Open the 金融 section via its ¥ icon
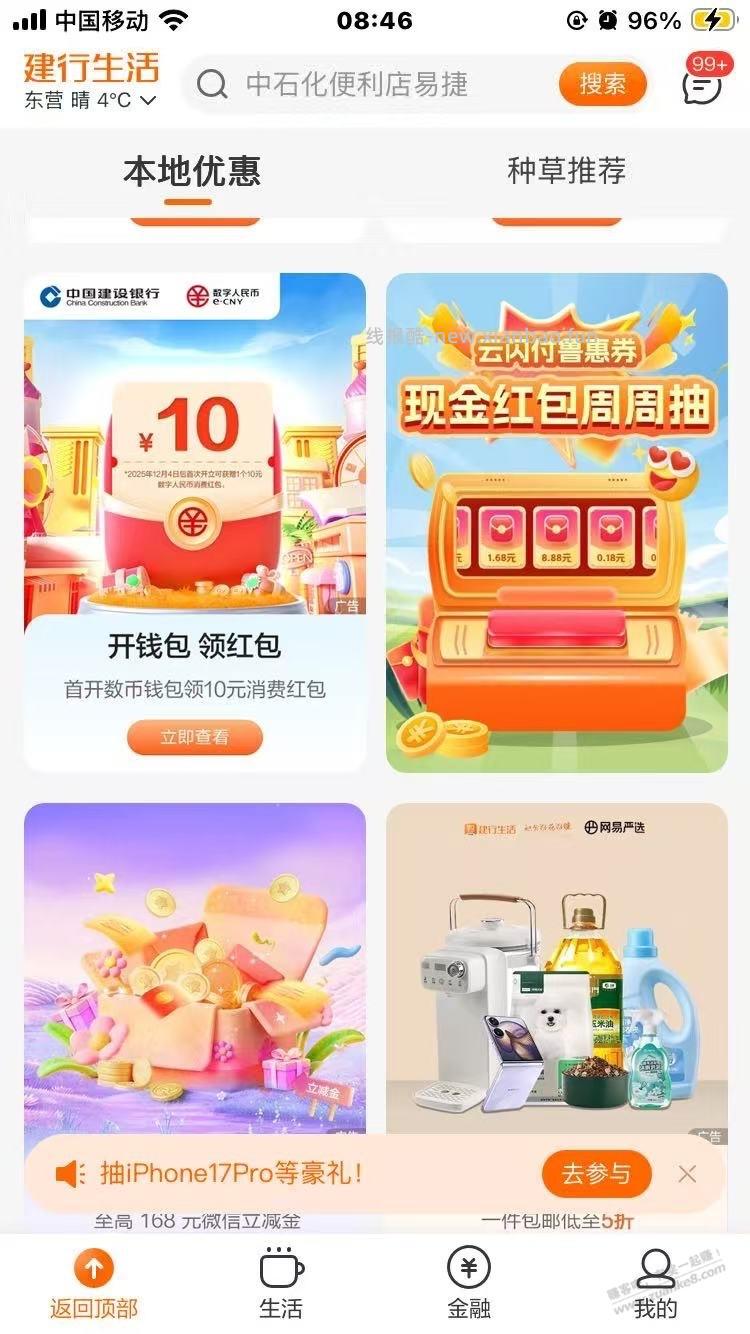 click(468, 1266)
